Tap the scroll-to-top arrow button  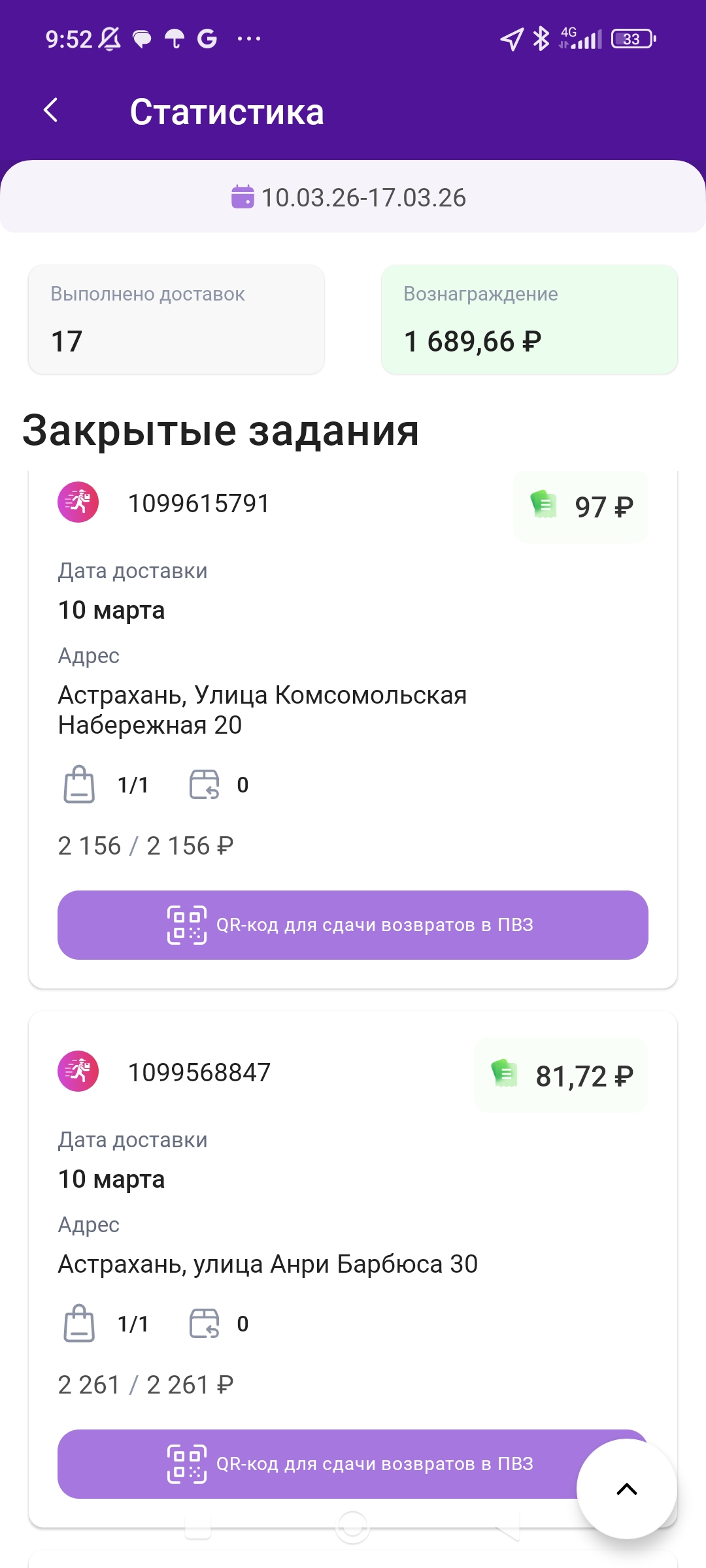[x=626, y=1489]
